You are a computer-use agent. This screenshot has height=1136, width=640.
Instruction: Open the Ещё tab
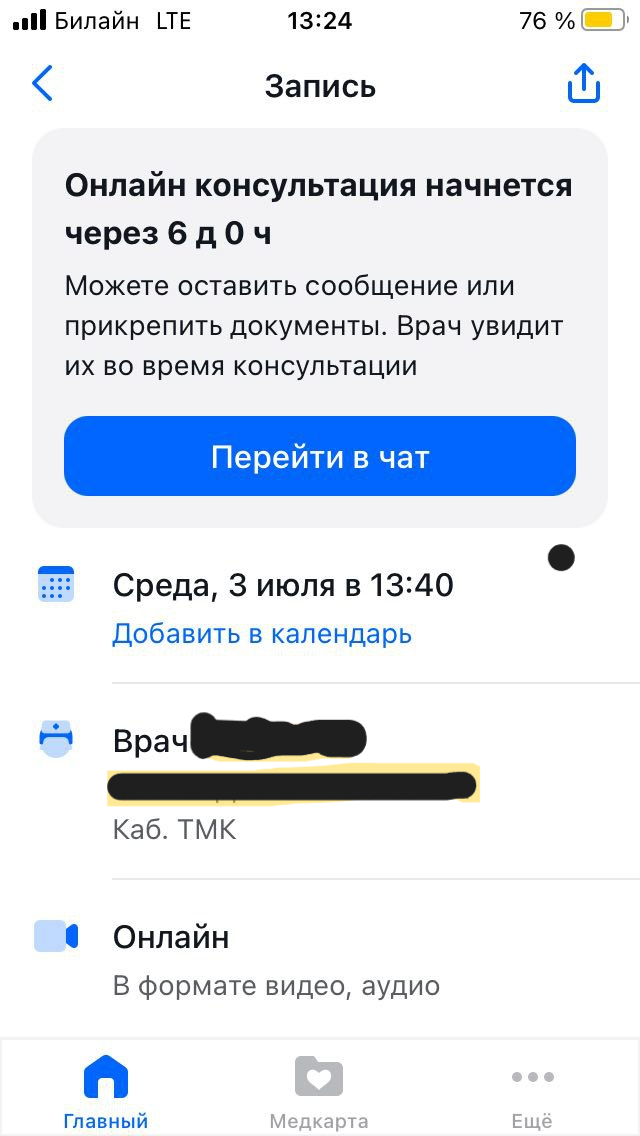532,1092
